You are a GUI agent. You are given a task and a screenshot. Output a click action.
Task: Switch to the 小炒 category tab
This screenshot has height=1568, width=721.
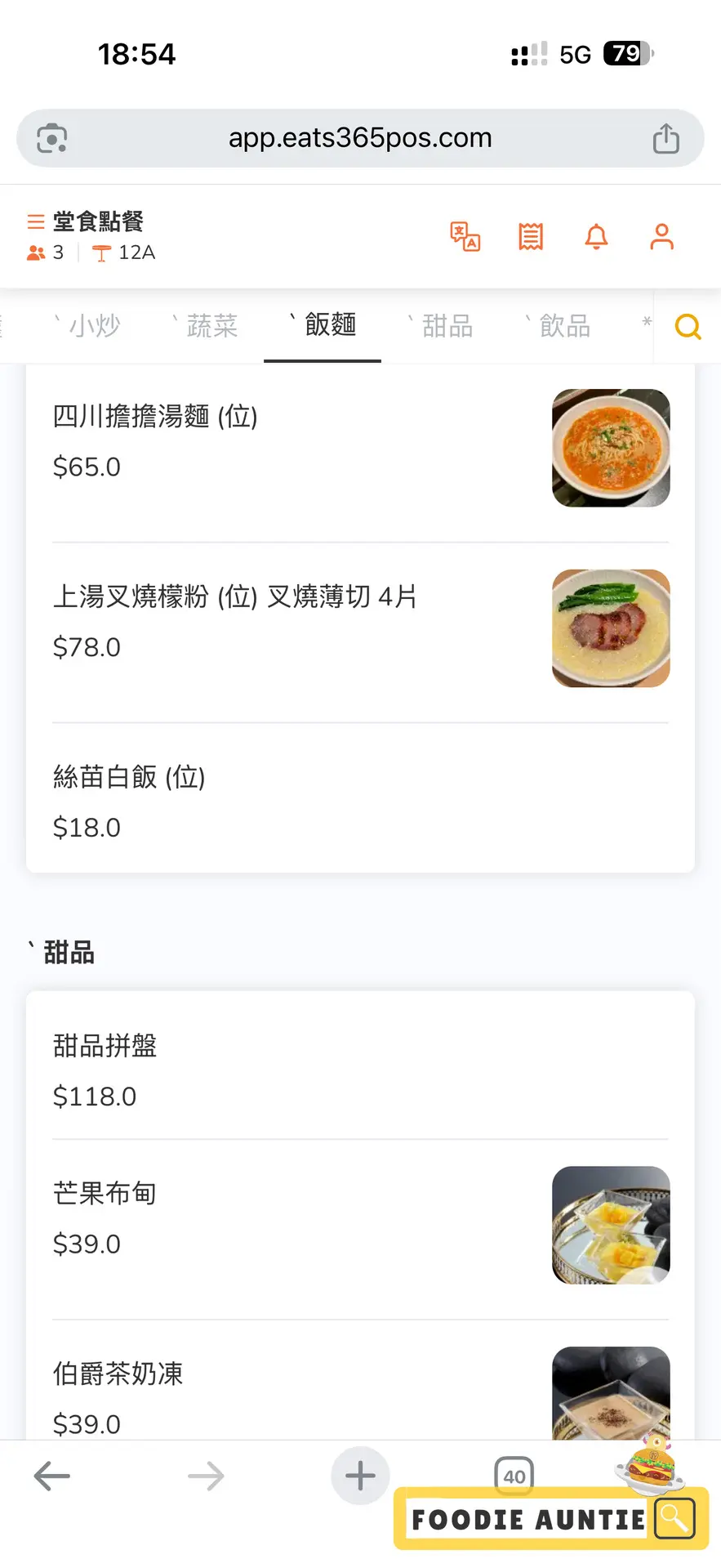coord(94,326)
